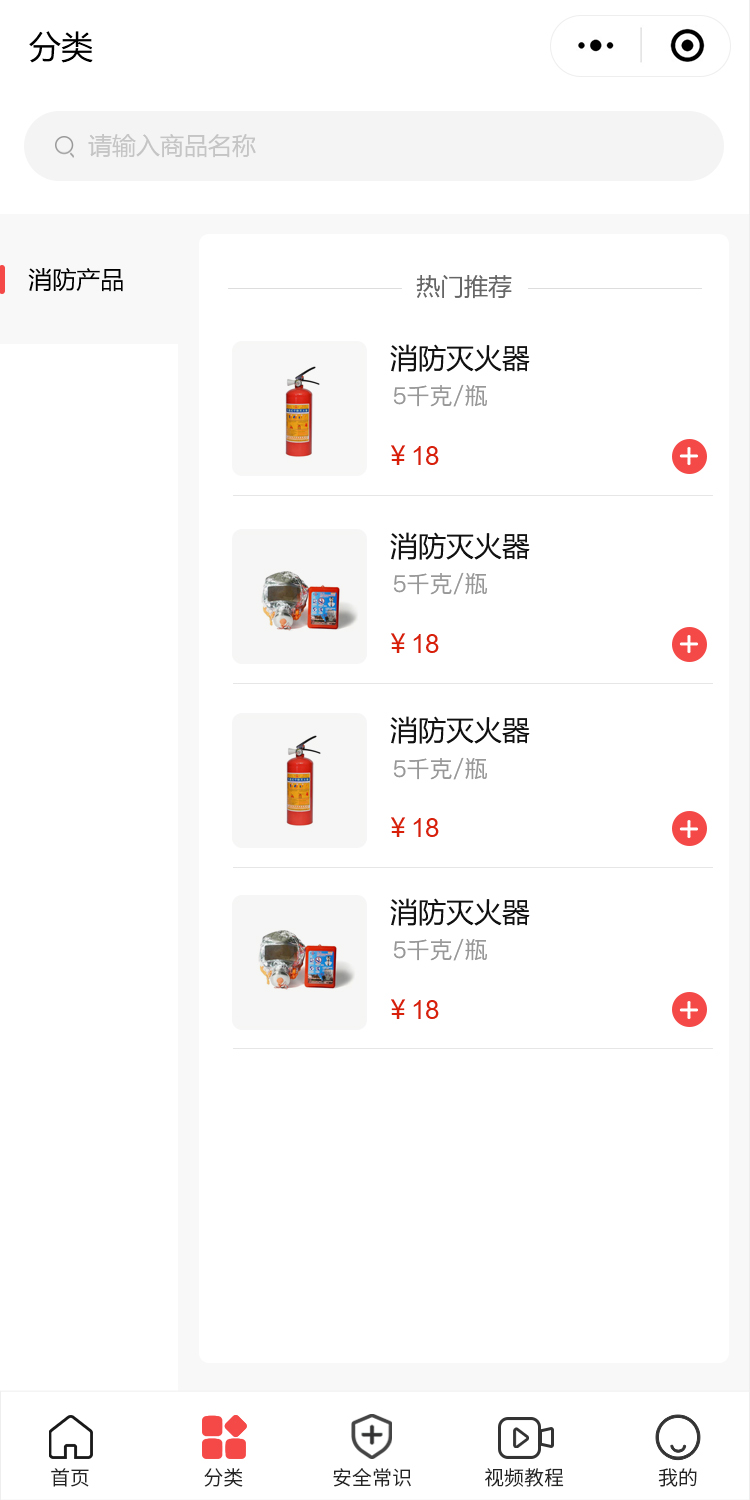Open the 我的 profile tab

click(x=678, y=1450)
